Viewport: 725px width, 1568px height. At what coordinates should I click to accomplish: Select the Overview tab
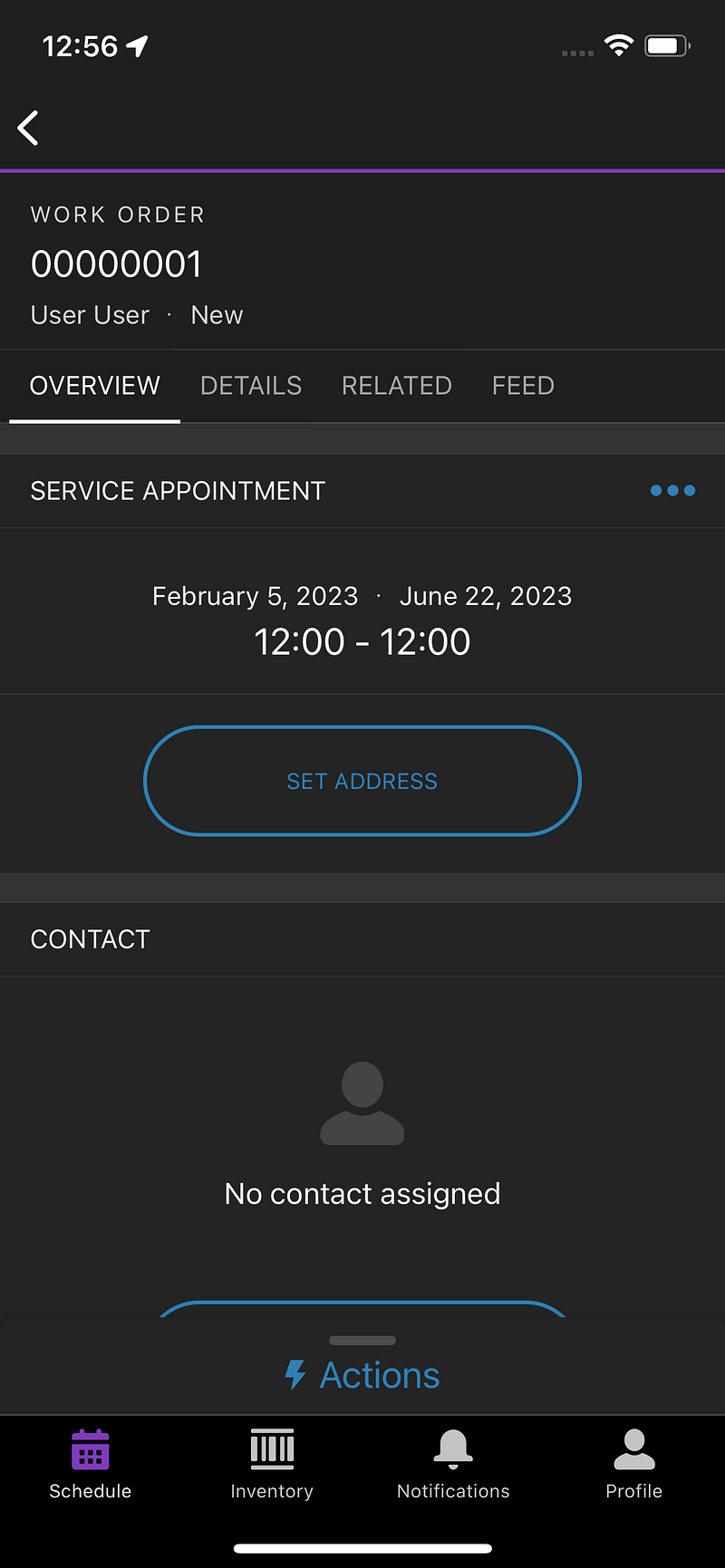click(94, 385)
